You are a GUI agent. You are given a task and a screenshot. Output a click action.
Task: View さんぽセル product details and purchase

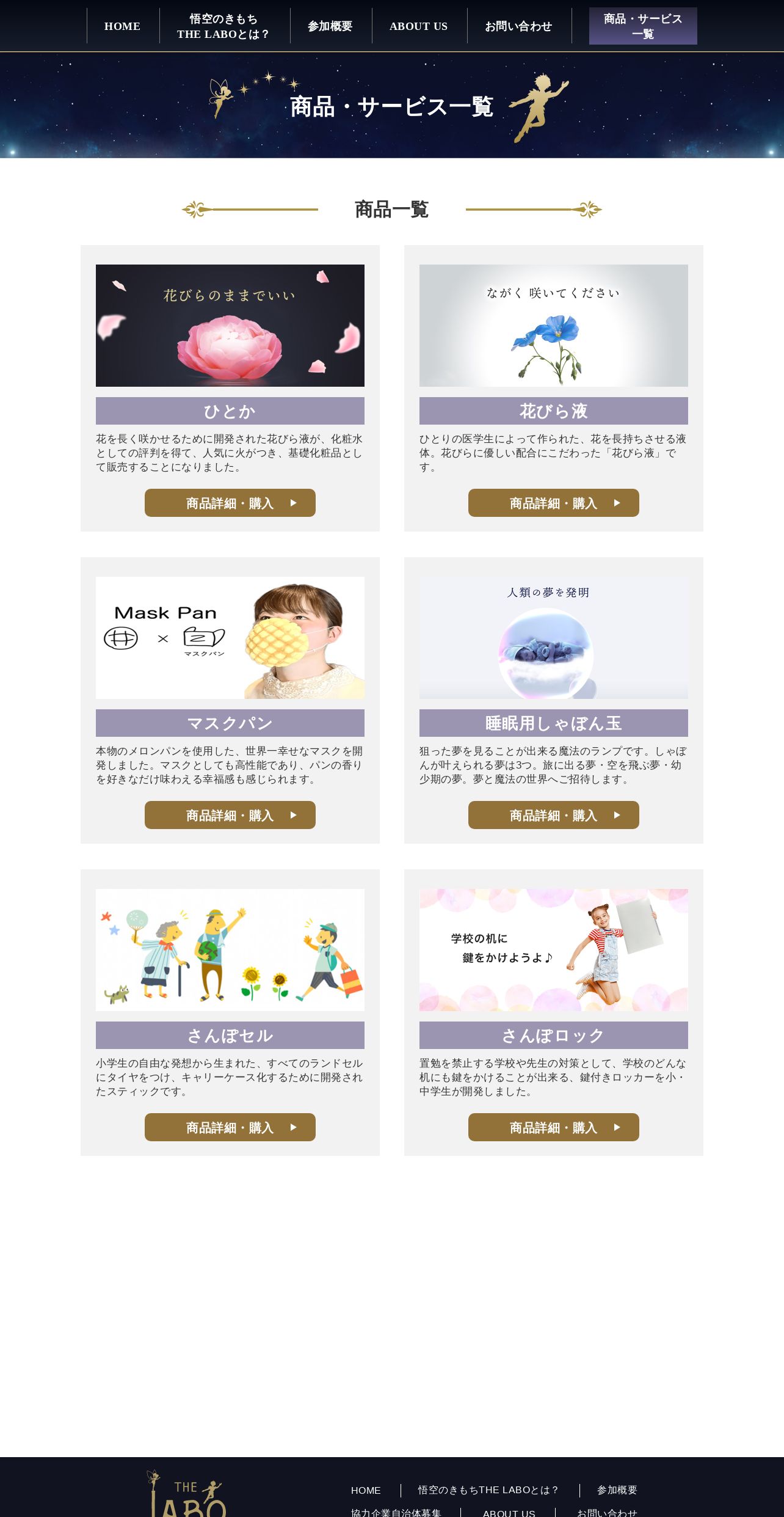pyautogui.click(x=230, y=1127)
